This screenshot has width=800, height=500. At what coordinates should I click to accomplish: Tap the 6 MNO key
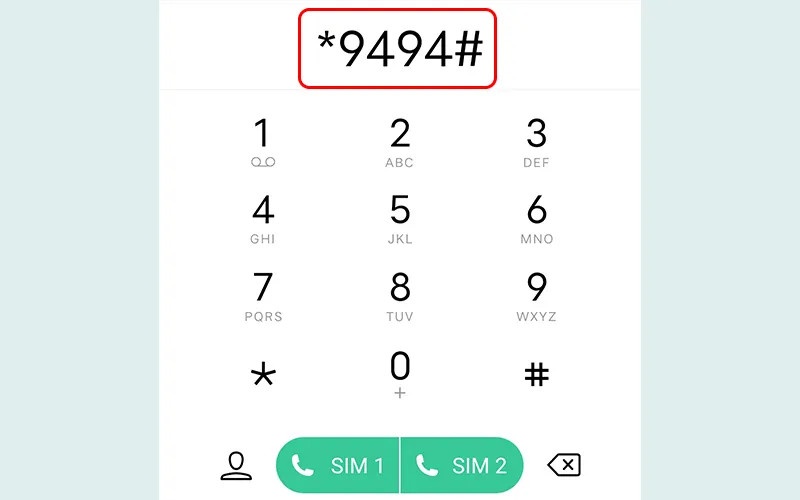(536, 219)
